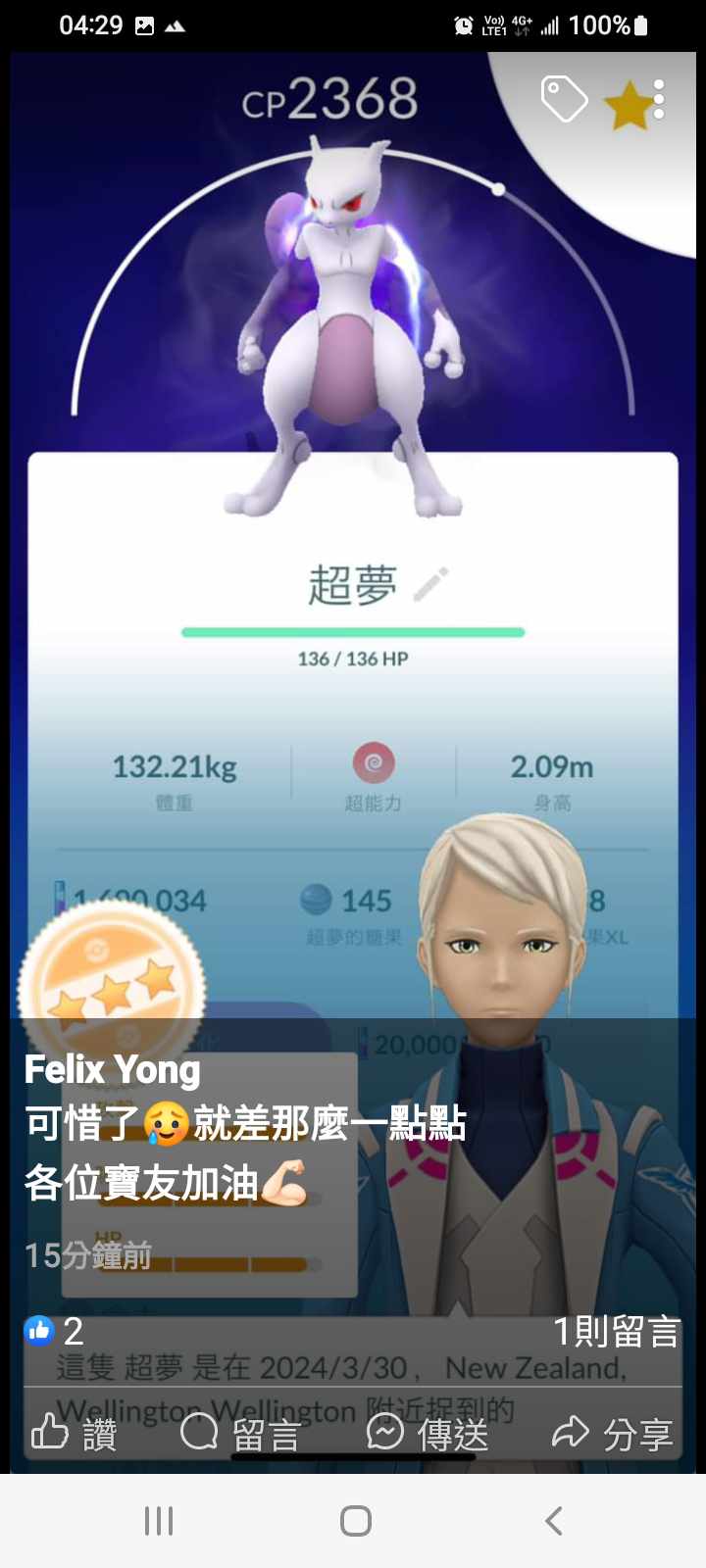Viewport: 706px width, 1568px height.
Task: Like this photo with 讚
Action: [74, 1434]
